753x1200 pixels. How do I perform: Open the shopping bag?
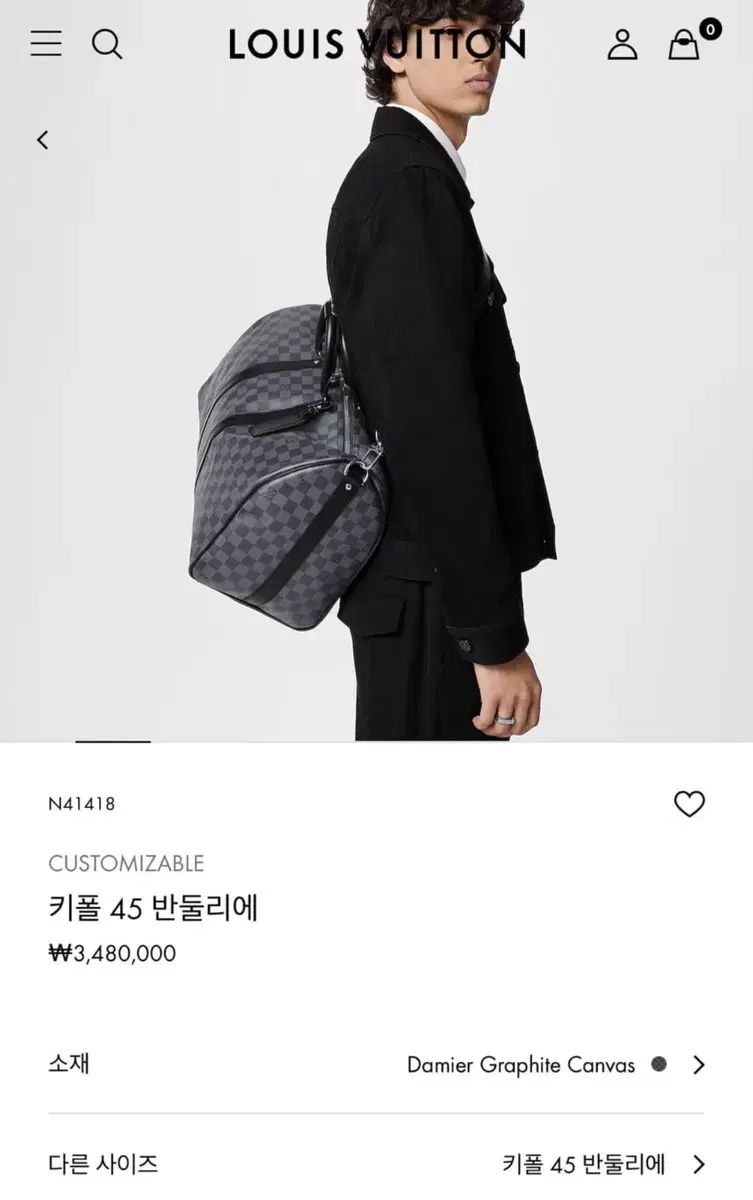pyautogui.click(x=685, y=44)
